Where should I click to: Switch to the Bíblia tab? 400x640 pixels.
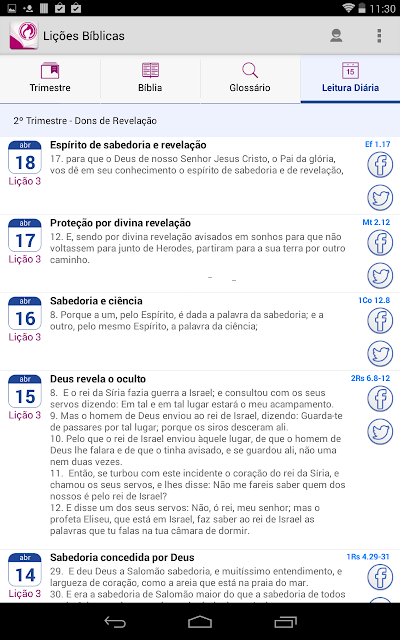pos(150,78)
